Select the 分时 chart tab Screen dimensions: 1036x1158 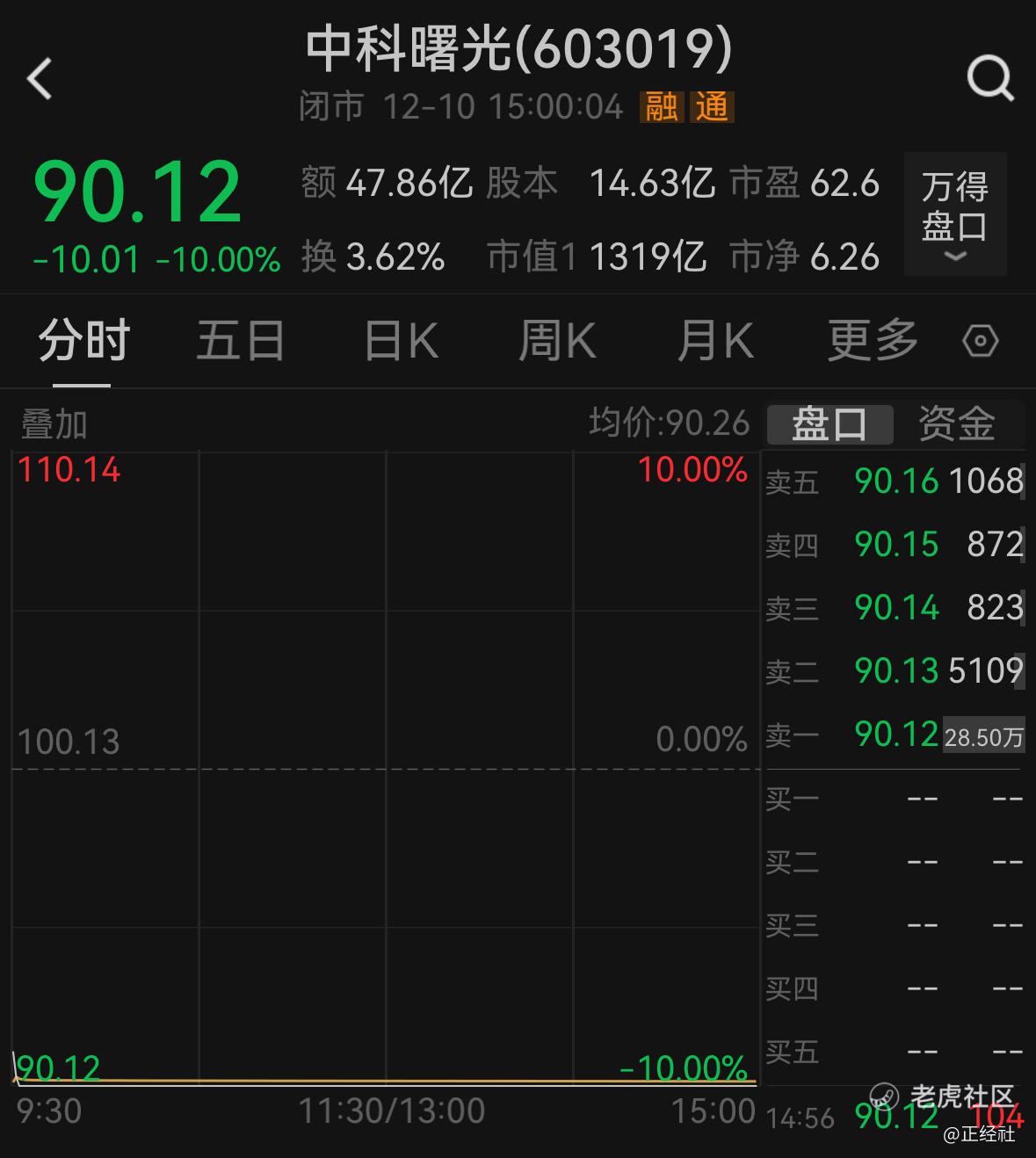coord(83,341)
